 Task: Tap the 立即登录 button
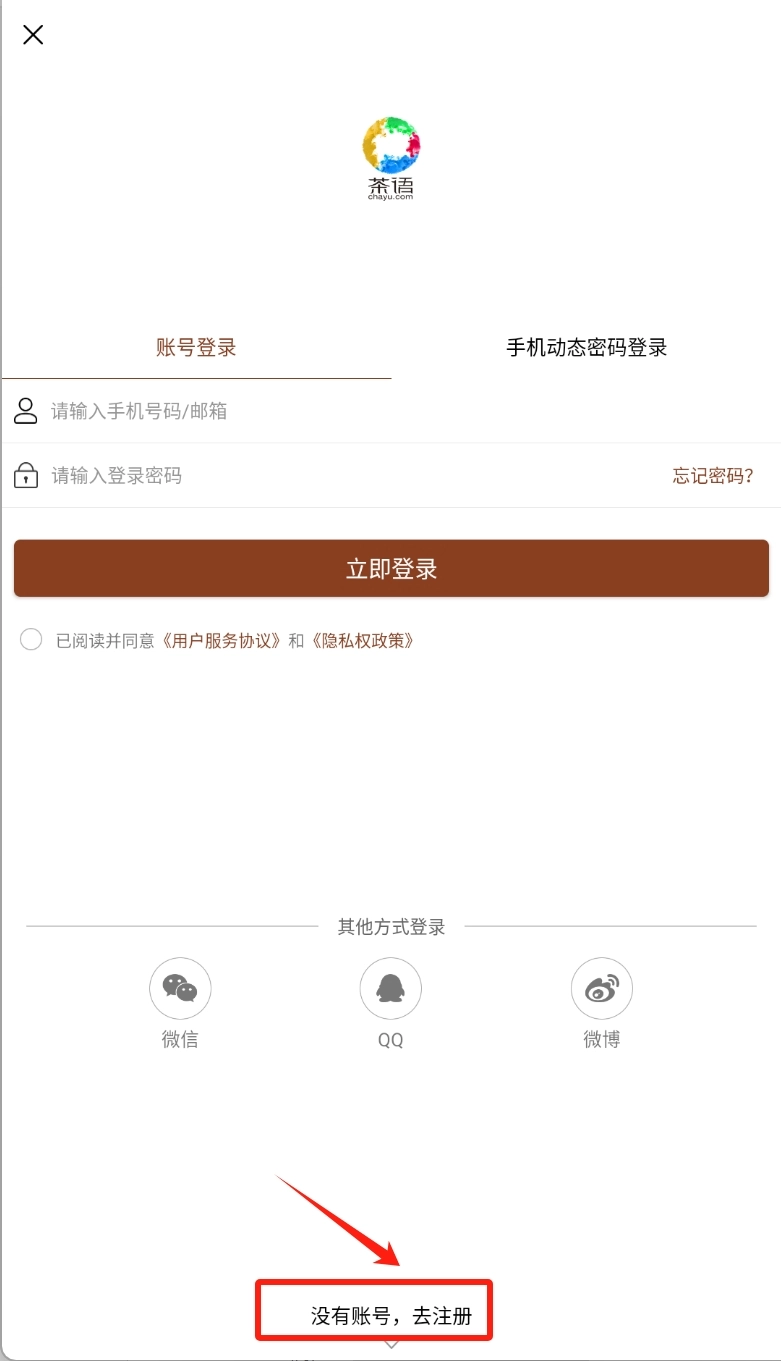(x=391, y=569)
